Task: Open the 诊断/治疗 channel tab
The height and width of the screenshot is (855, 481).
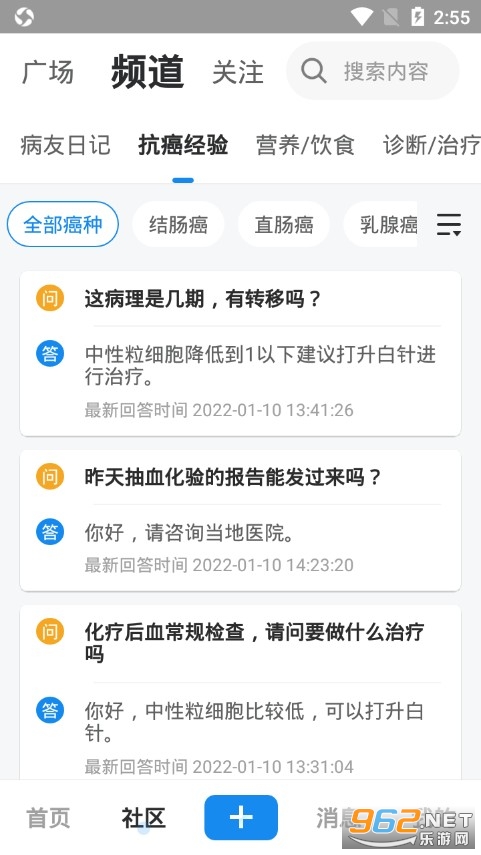Action: [431, 146]
